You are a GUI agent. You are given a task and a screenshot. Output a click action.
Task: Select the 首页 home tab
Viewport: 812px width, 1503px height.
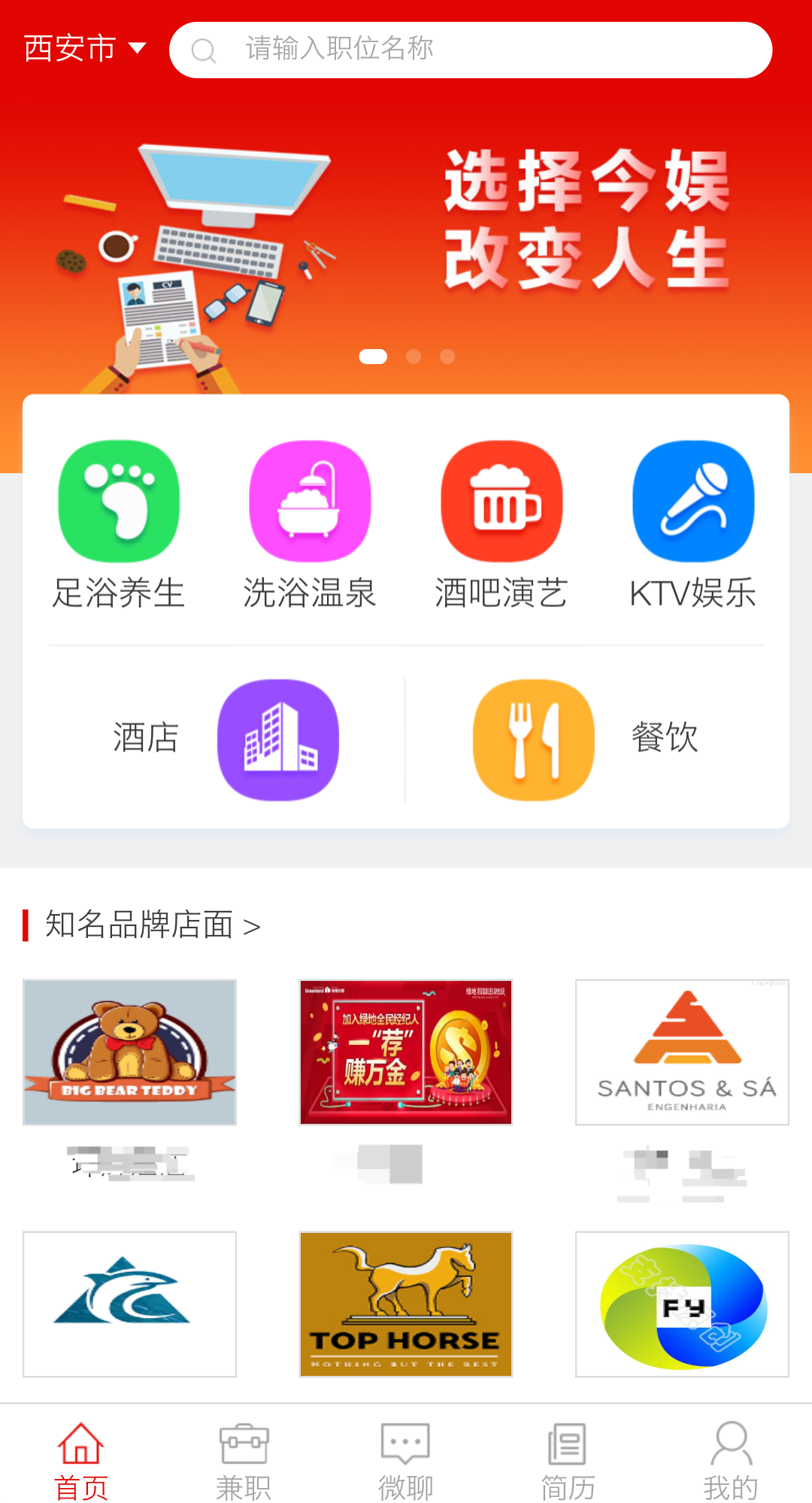[x=80, y=1456]
